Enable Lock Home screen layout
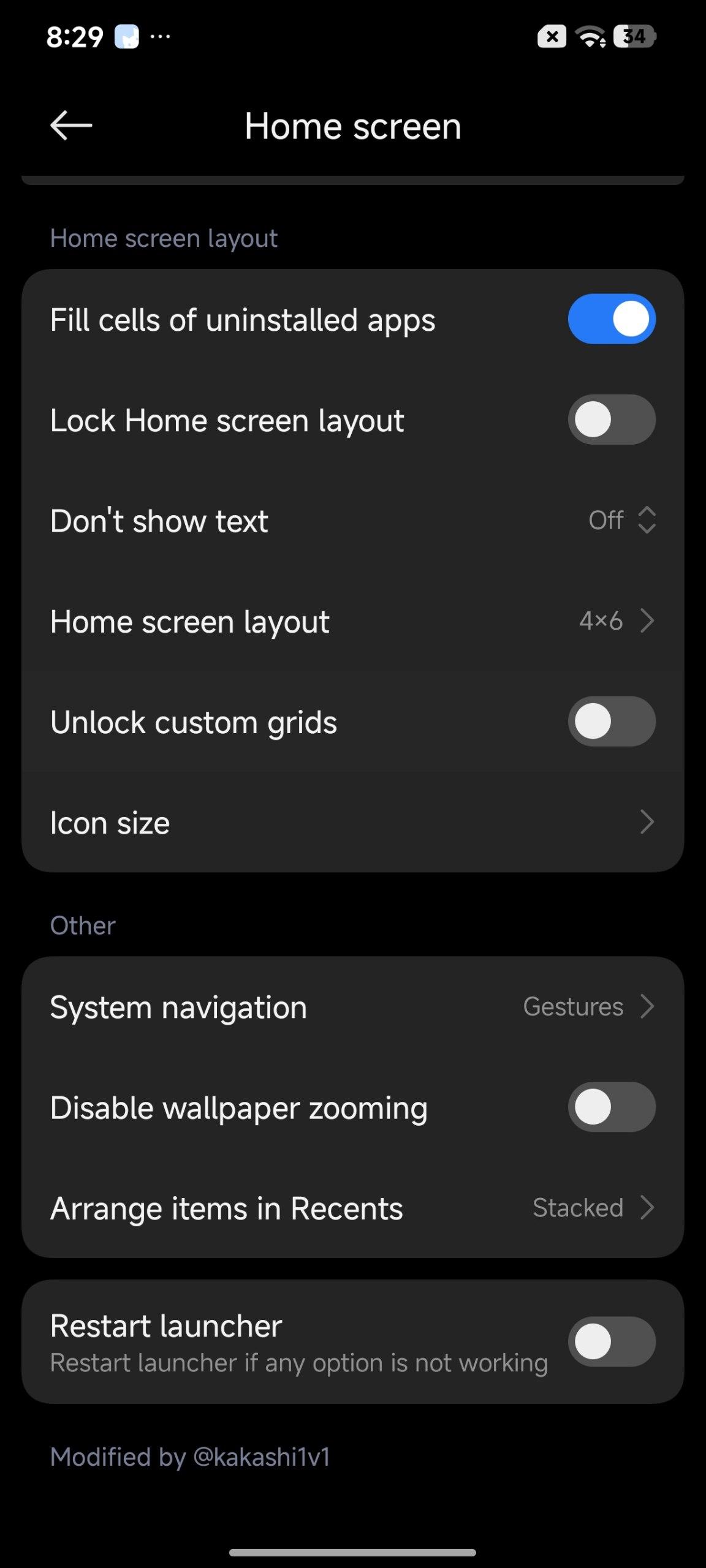Viewport: 706px width, 1568px height. pos(611,420)
